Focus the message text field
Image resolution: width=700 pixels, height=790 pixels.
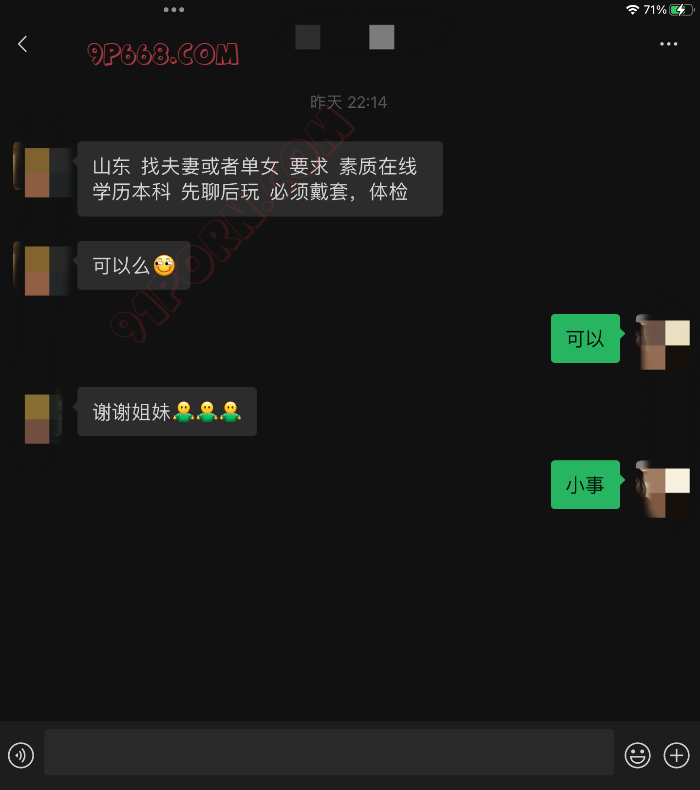point(329,752)
